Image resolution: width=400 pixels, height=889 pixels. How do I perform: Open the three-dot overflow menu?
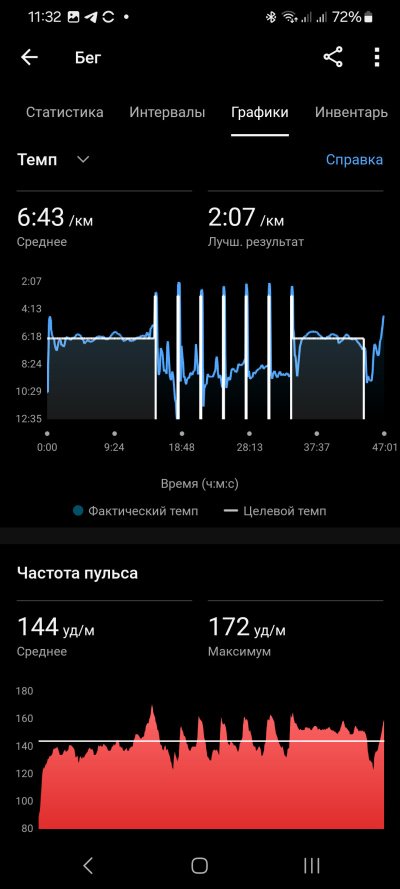coord(377,57)
